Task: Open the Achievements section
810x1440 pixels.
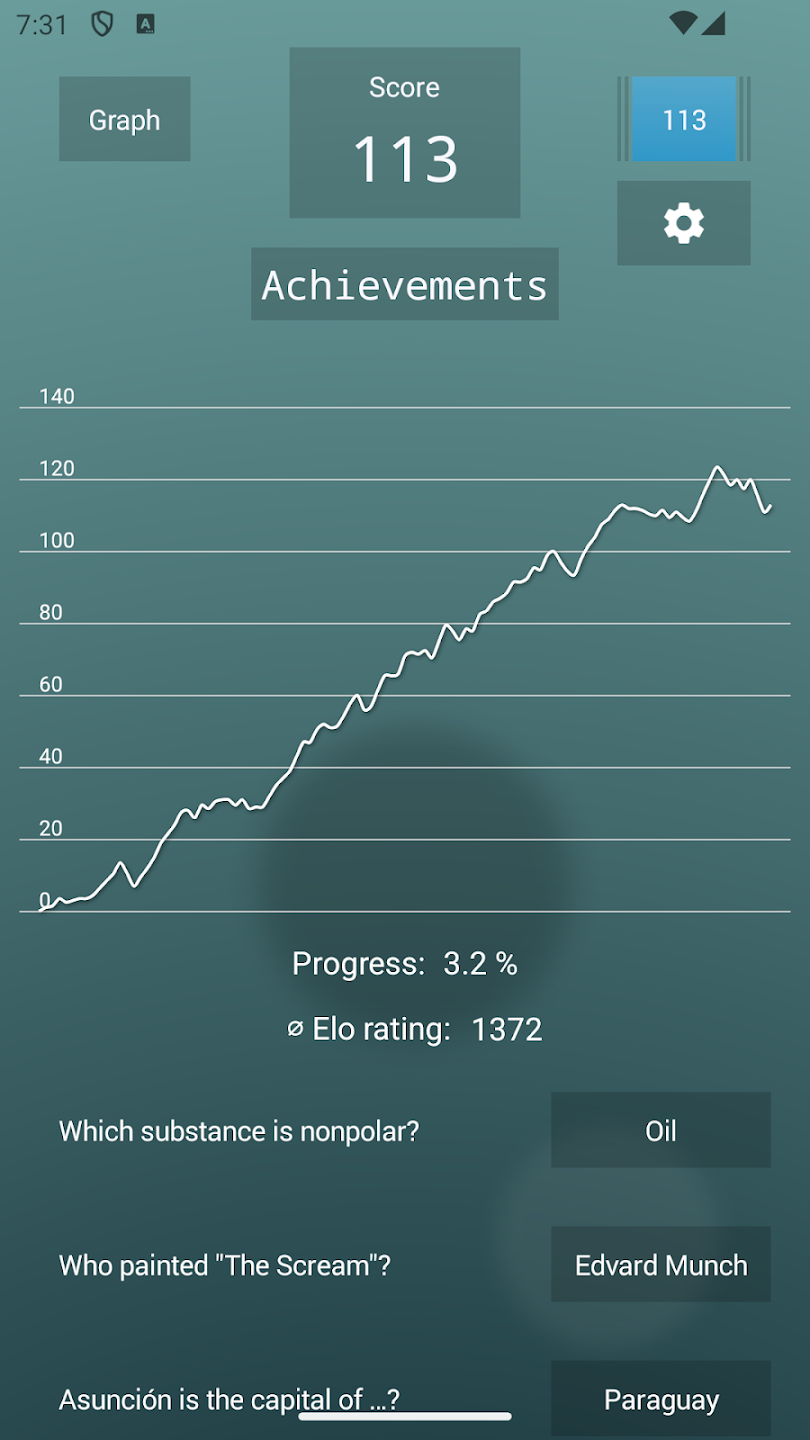Action: click(x=405, y=285)
